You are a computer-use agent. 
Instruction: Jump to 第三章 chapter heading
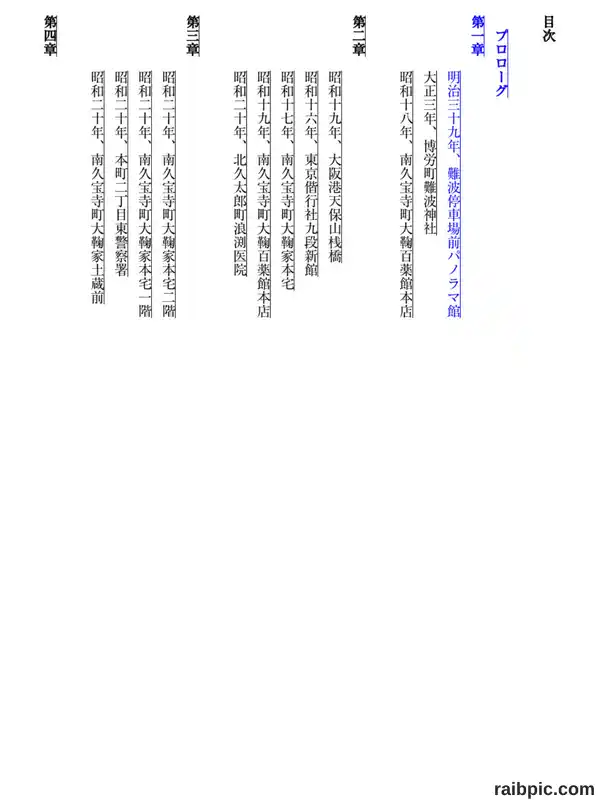pyautogui.click(x=193, y=36)
